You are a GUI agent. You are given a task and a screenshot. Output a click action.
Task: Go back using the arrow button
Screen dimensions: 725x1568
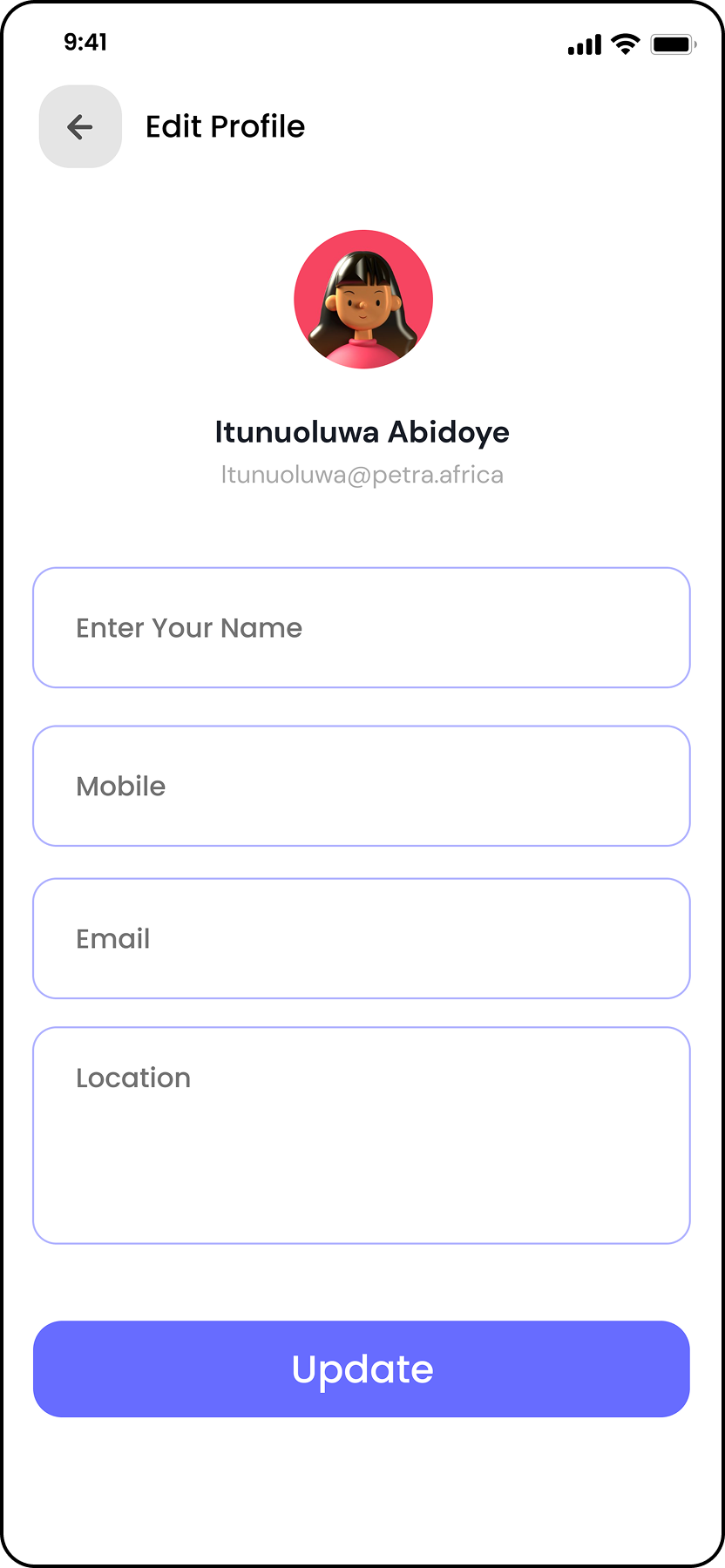point(80,127)
